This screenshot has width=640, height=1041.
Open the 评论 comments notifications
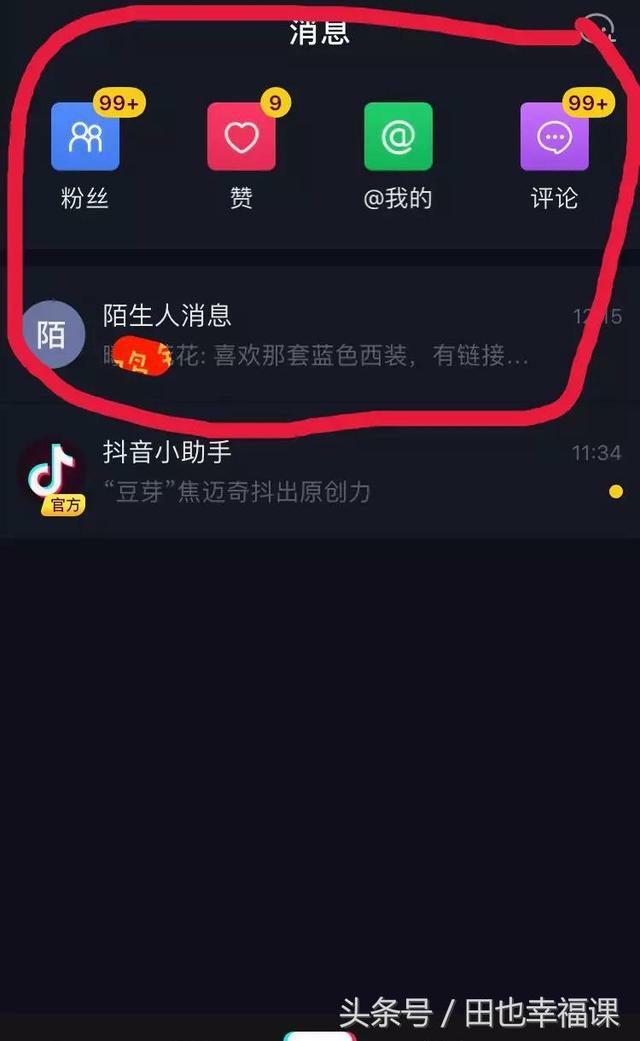(x=554, y=137)
